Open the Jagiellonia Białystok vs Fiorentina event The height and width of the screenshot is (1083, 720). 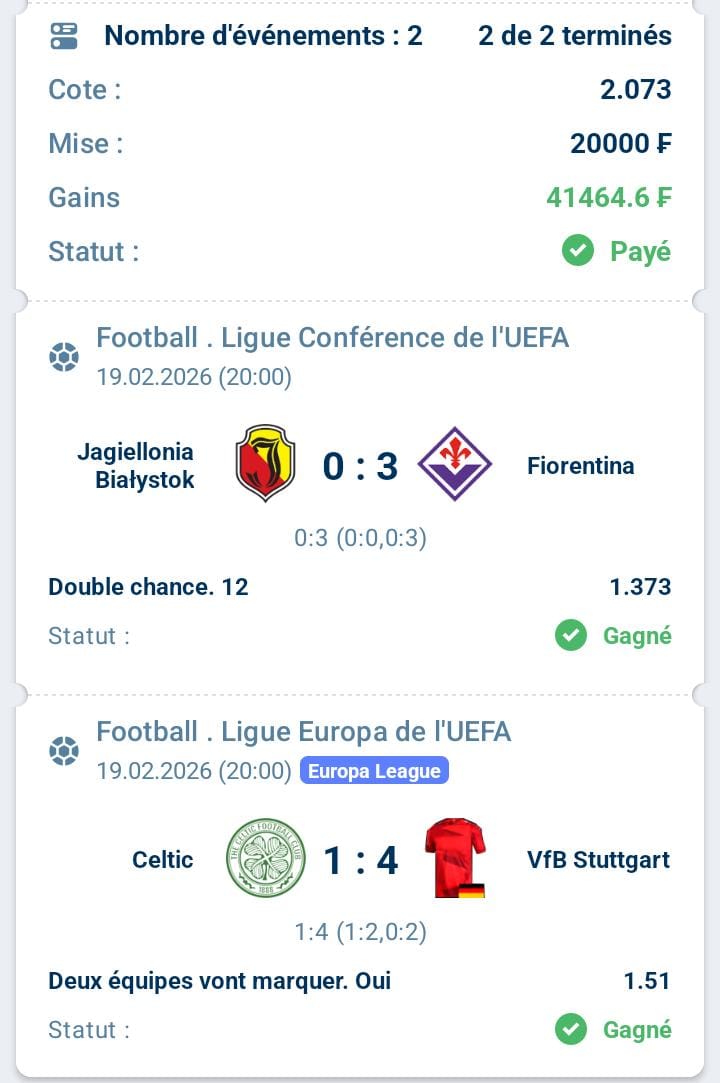pyautogui.click(x=360, y=466)
